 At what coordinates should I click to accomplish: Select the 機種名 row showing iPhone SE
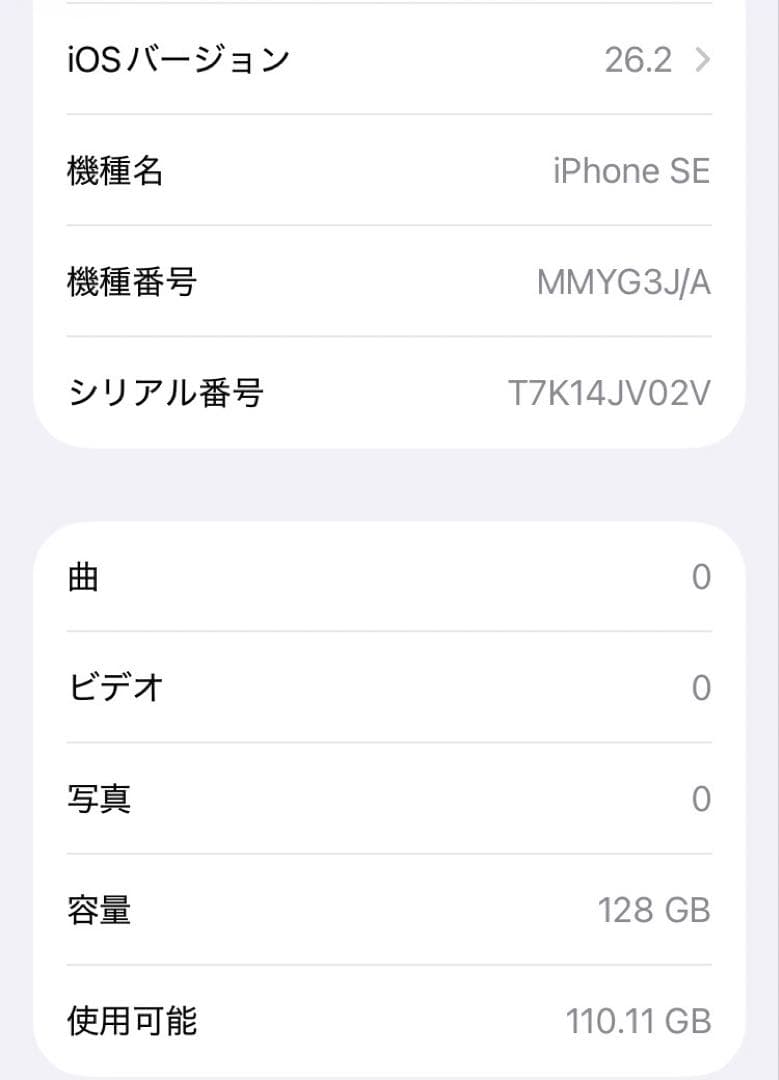[x=390, y=170]
